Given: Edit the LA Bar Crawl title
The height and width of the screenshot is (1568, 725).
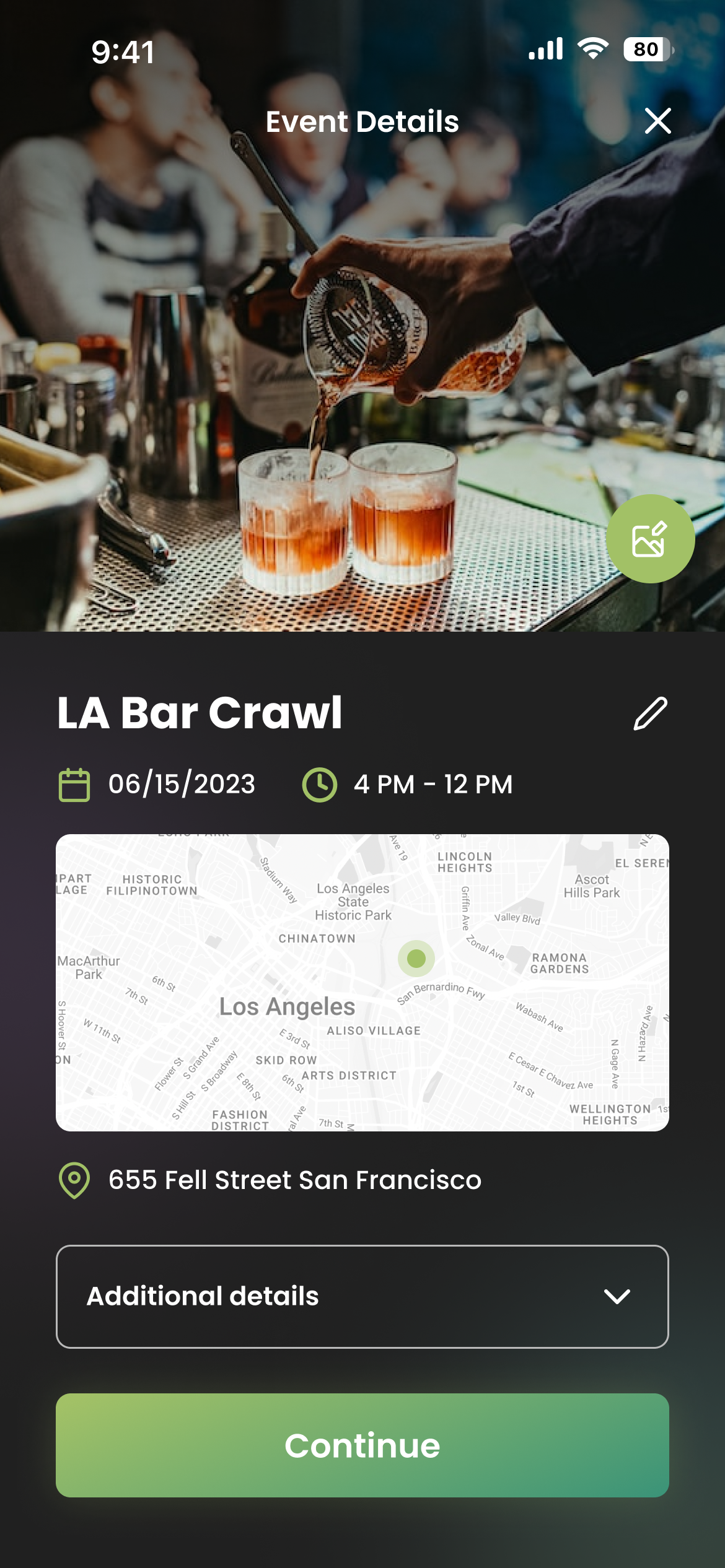Looking at the screenshot, I should click(650, 713).
